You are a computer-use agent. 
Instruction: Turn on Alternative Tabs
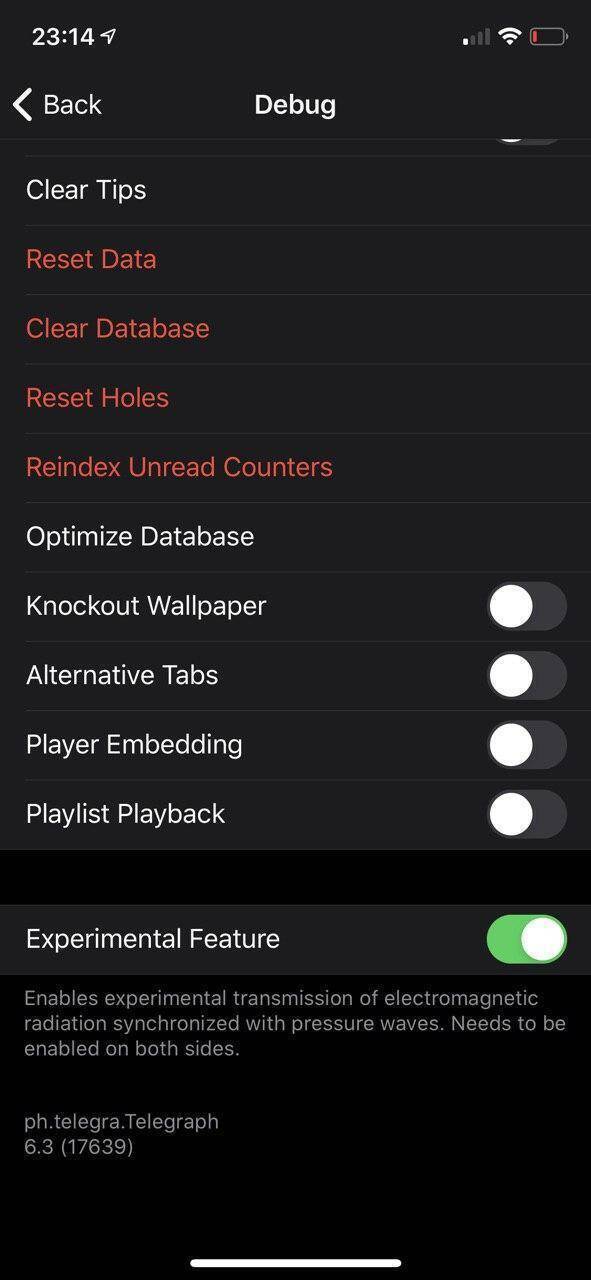[x=527, y=676]
